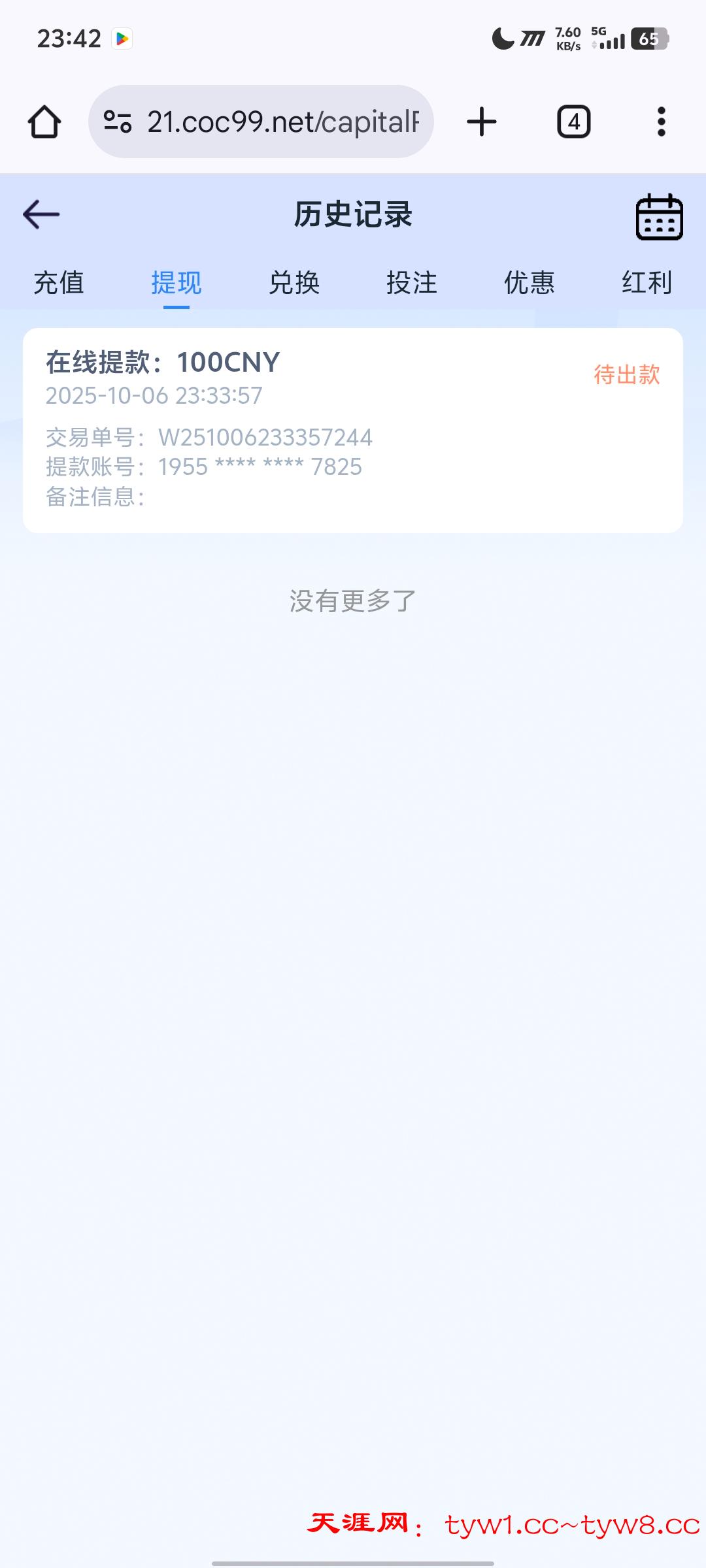Open the browser overflow menu

[x=661, y=122]
